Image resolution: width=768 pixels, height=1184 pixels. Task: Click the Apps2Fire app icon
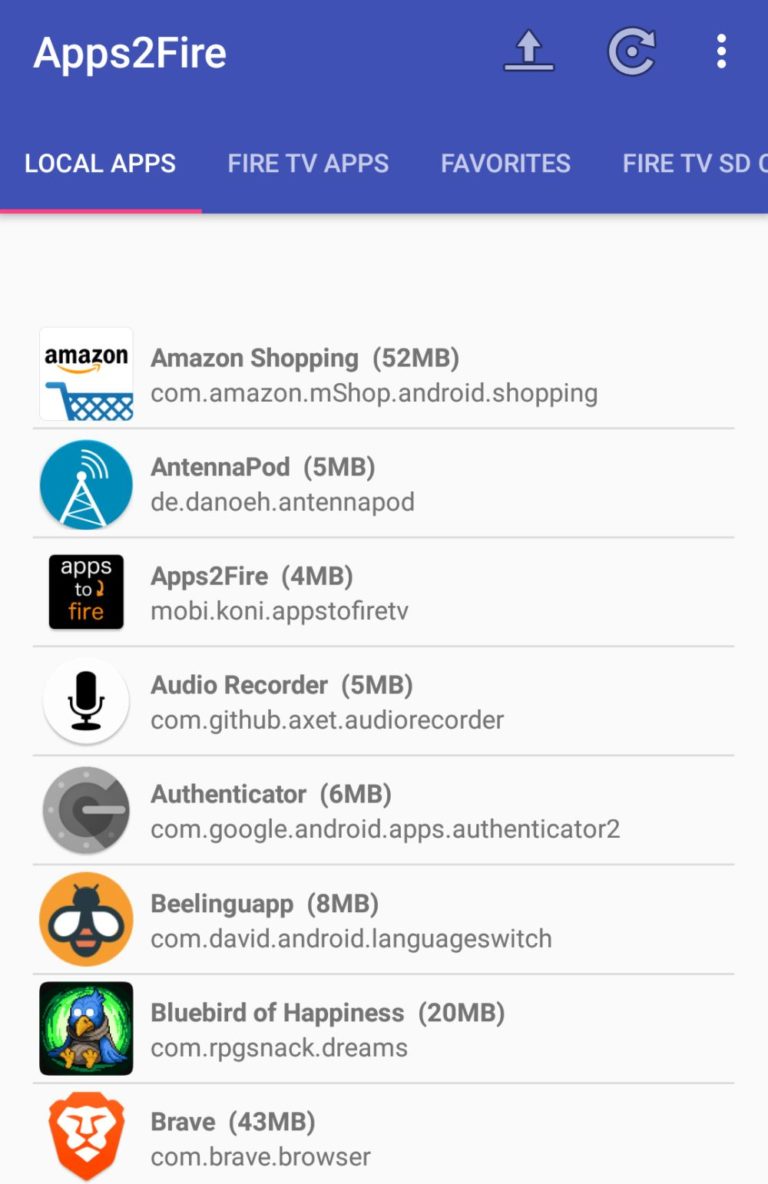pos(86,591)
